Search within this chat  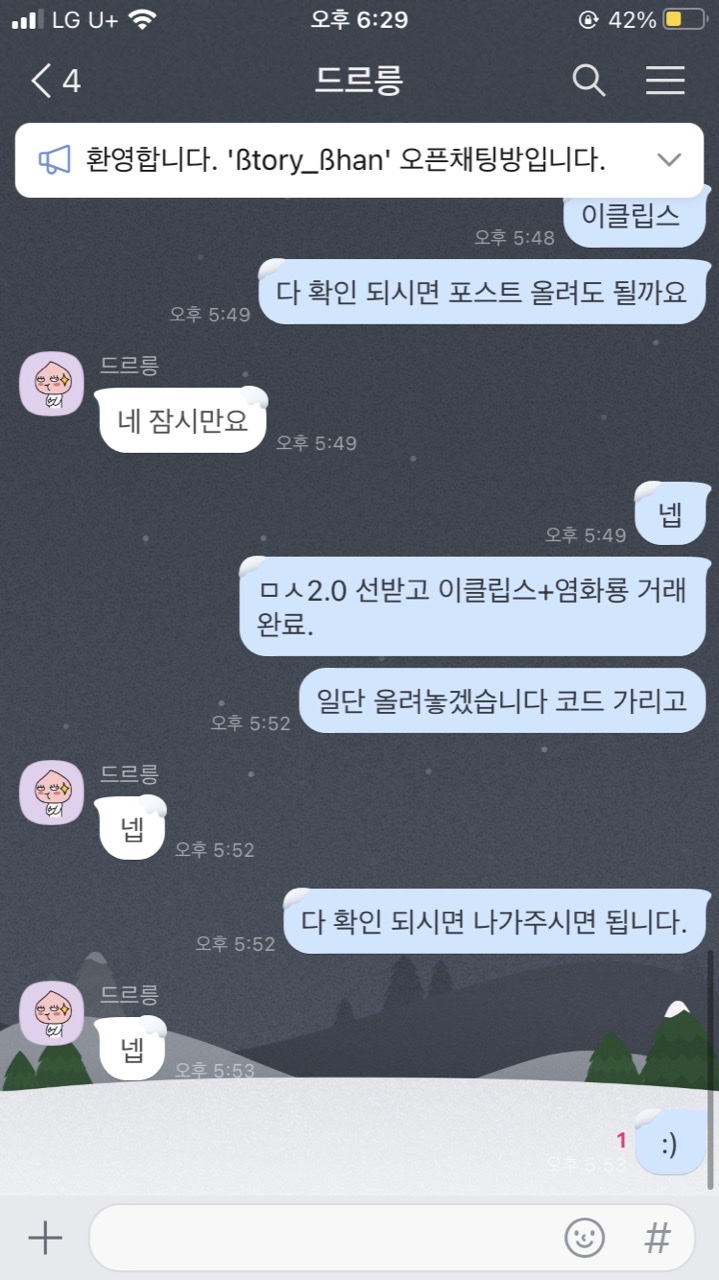click(589, 81)
